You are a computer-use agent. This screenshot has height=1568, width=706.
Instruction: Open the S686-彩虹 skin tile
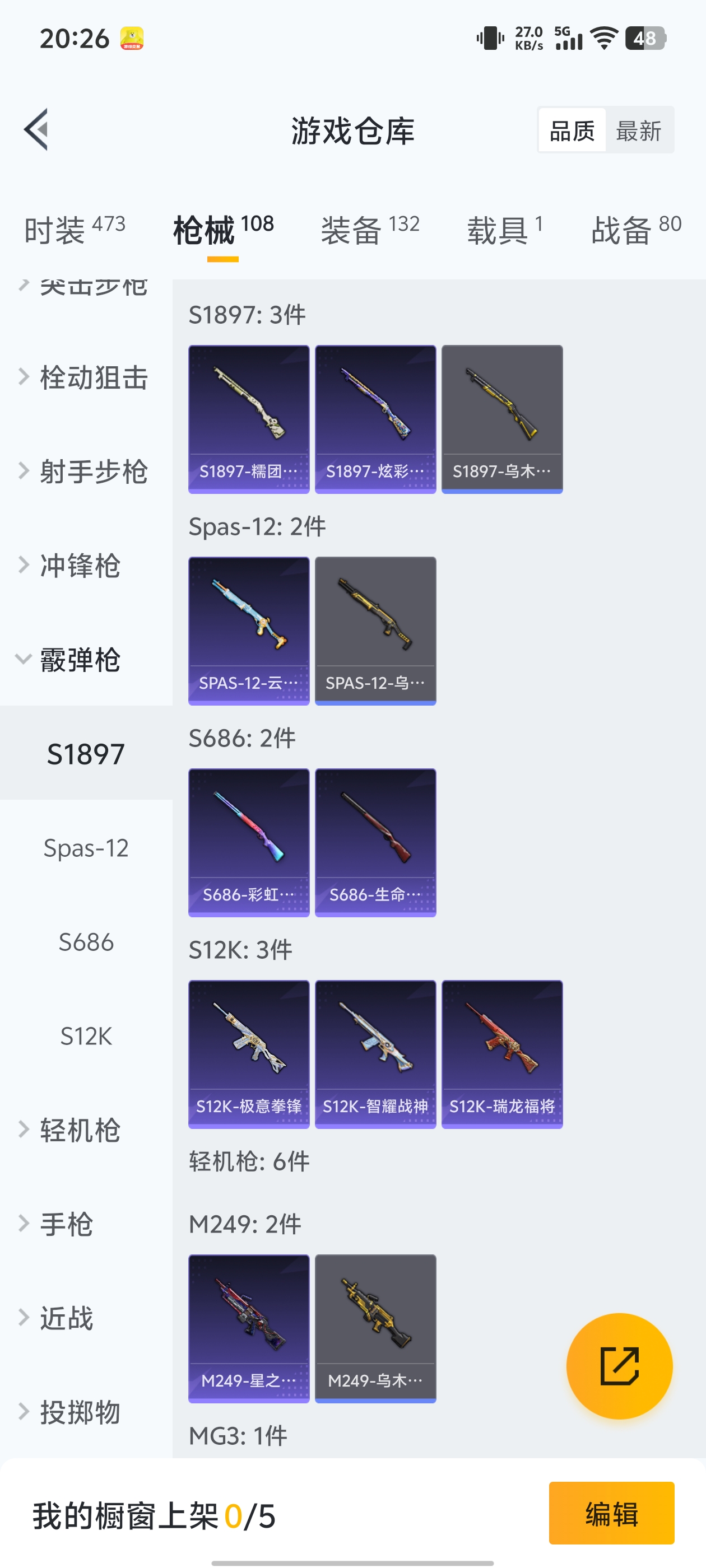[249, 842]
